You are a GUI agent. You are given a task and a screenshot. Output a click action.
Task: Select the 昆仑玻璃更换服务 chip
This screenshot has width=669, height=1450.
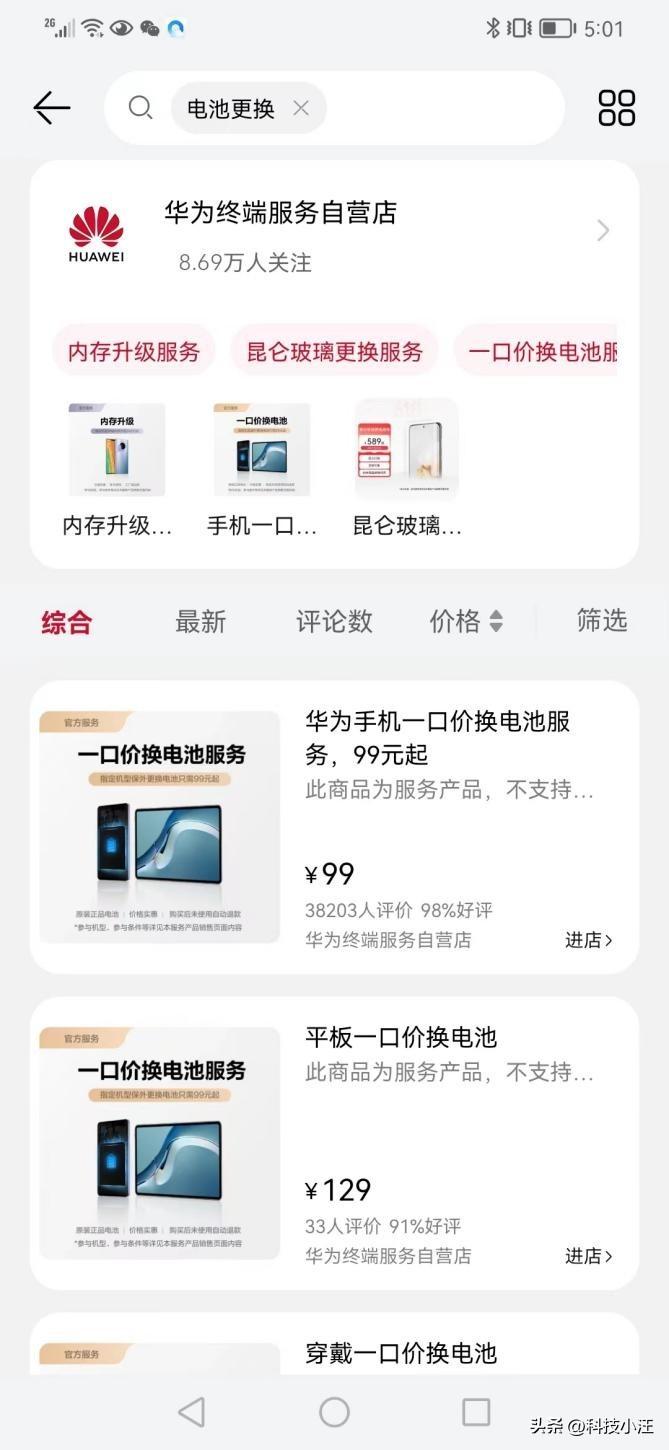coord(334,351)
